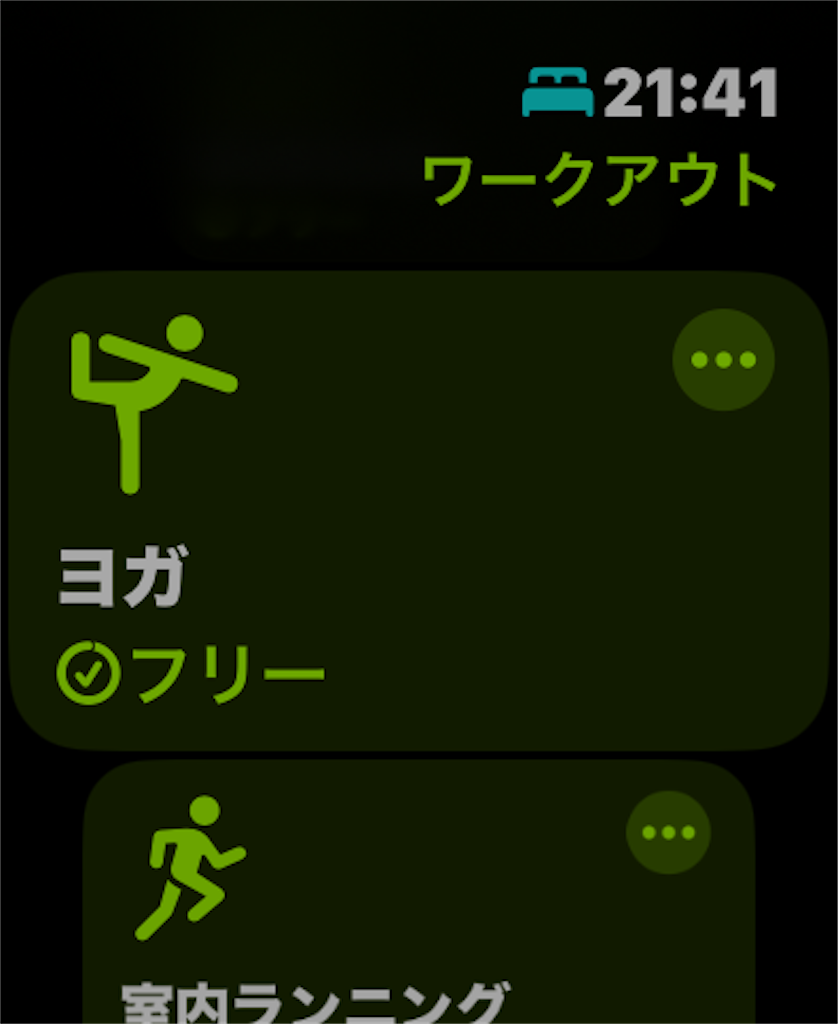This screenshot has height=1024, width=838.
Task: Open more options for 室内ランニング
Action: (668, 832)
